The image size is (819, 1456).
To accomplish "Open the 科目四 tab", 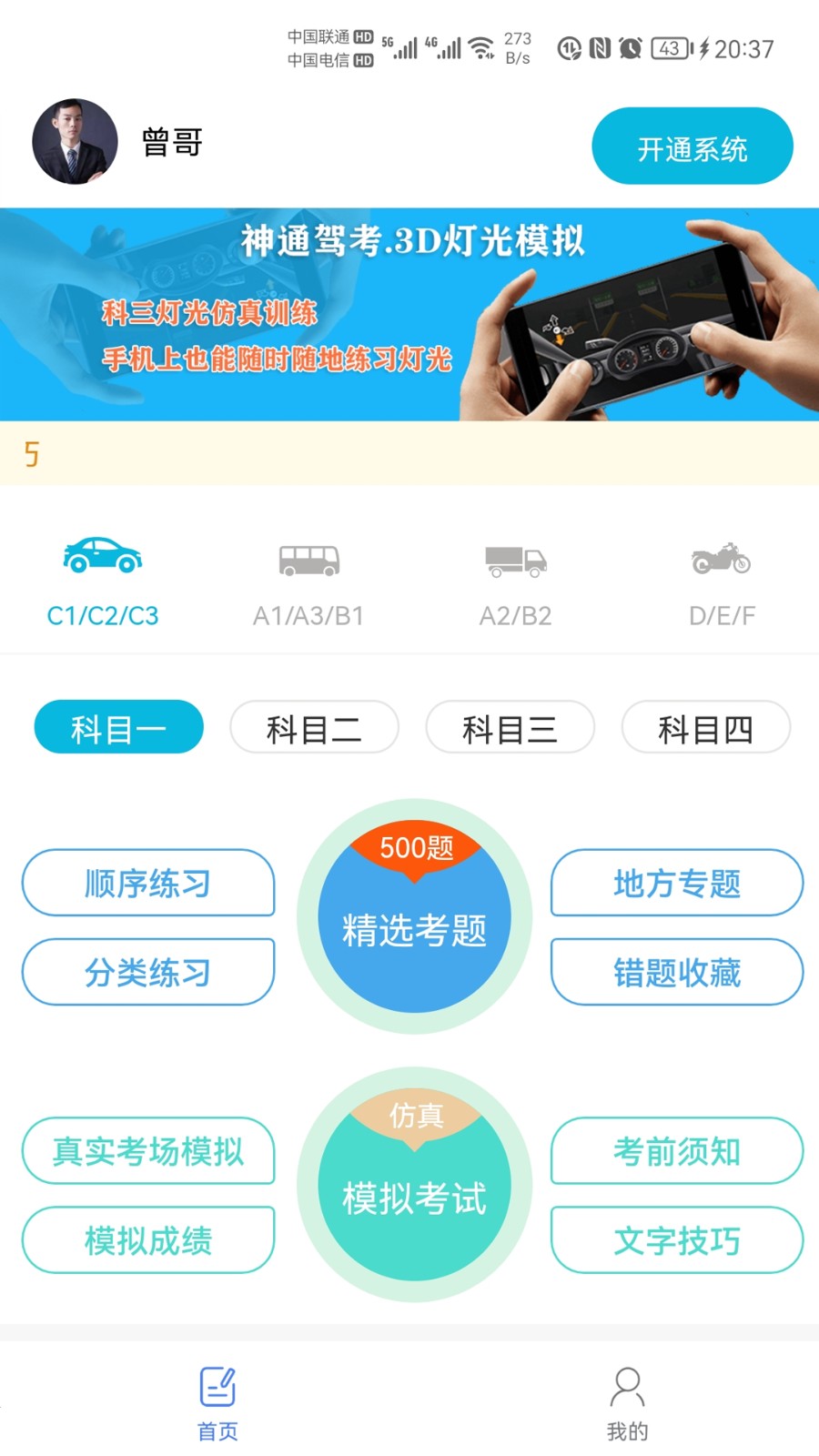I will click(x=706, y=727).
